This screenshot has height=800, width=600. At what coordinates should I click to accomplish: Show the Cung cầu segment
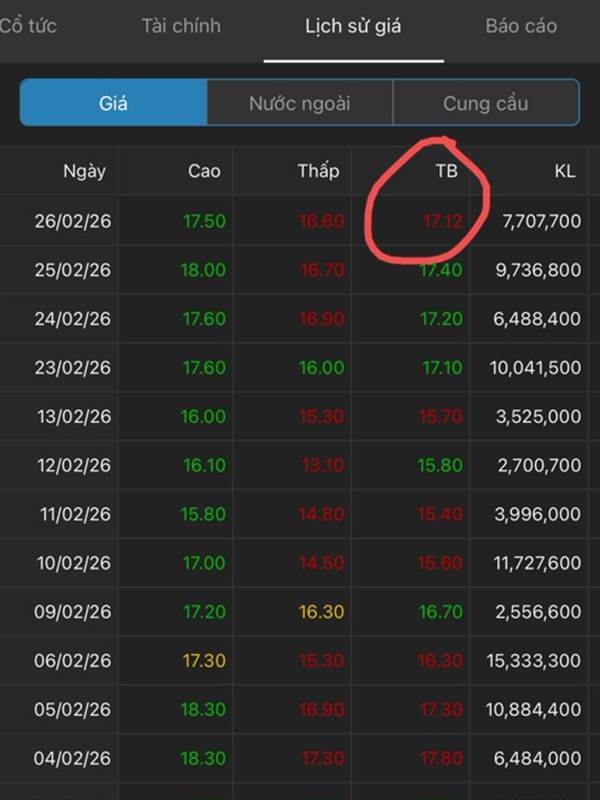(x=486, y=103)
